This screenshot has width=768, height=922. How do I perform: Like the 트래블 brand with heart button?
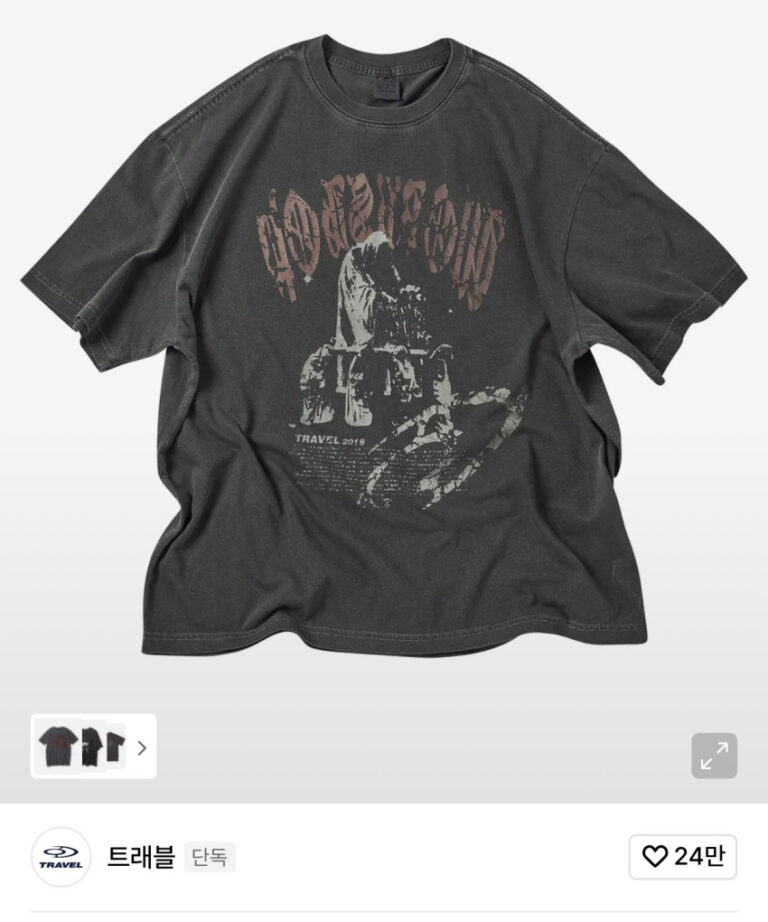[683, 857]
